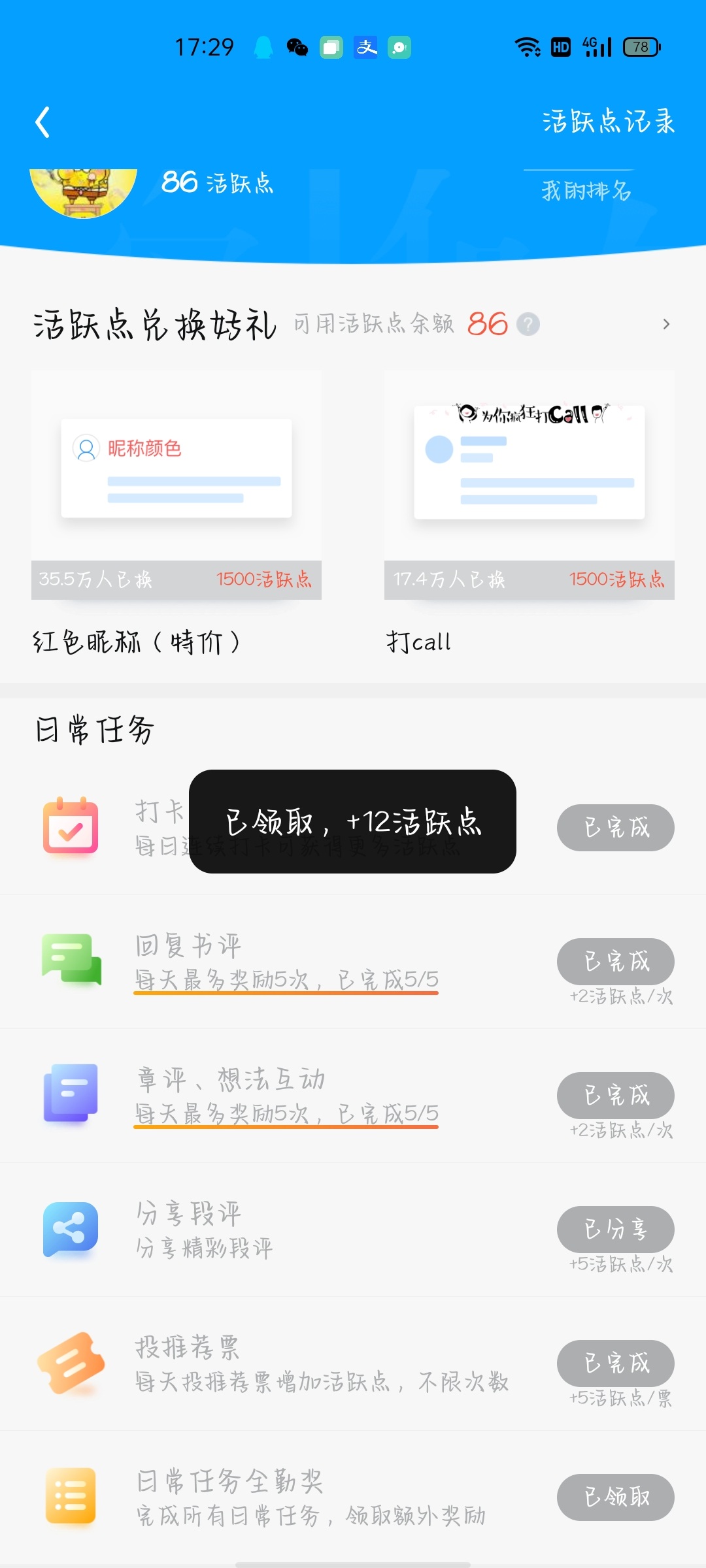
Task: Open the 回复书评 task row
Action: tap(353, 962)
